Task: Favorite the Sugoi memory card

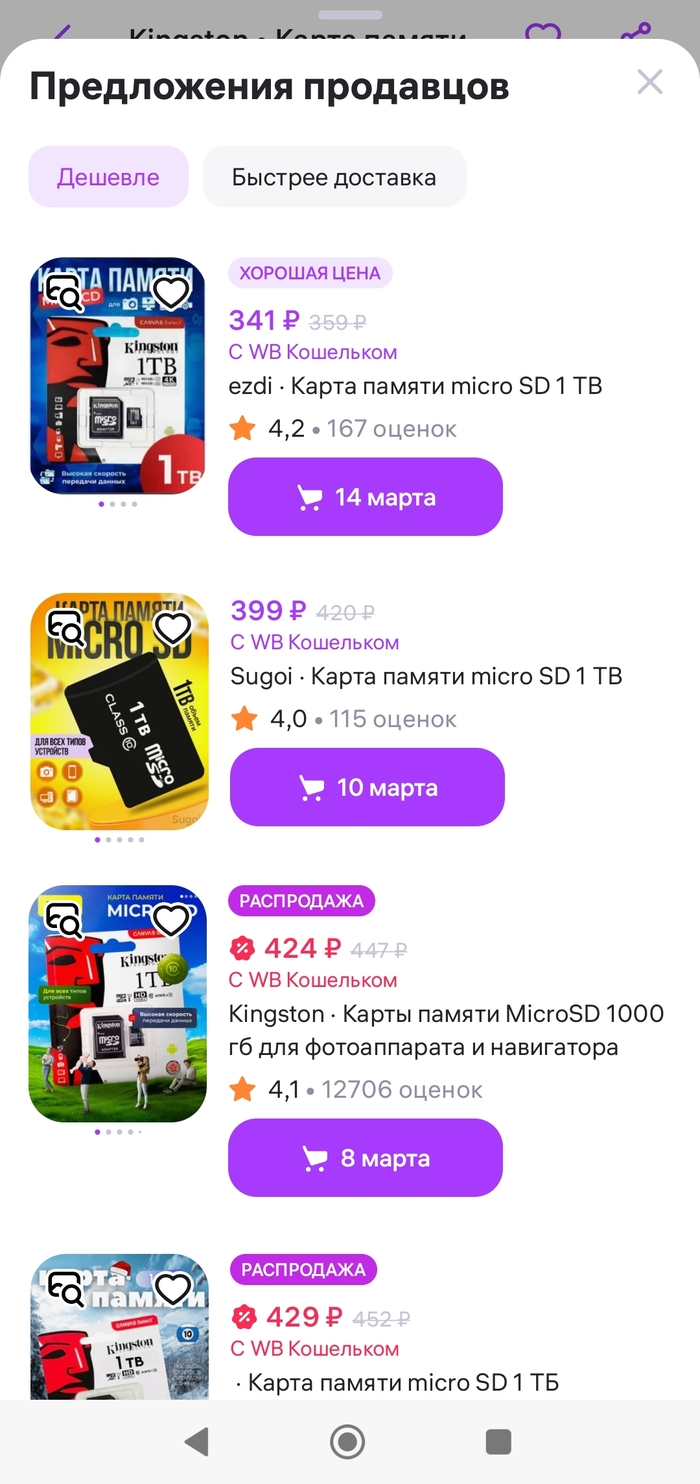Action: click(x=173, y=628)
